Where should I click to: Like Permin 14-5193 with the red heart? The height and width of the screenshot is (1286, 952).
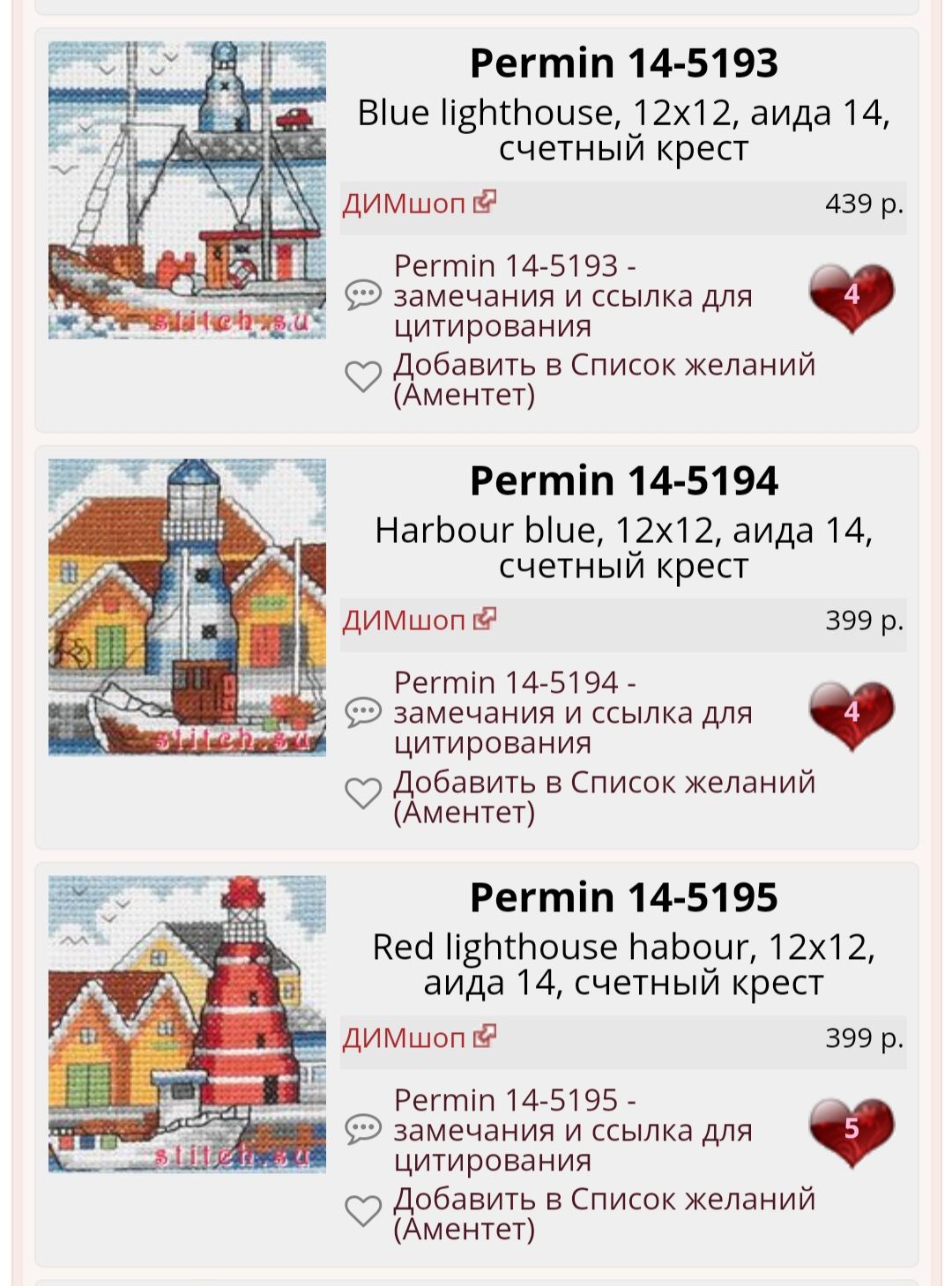[851, 296]
